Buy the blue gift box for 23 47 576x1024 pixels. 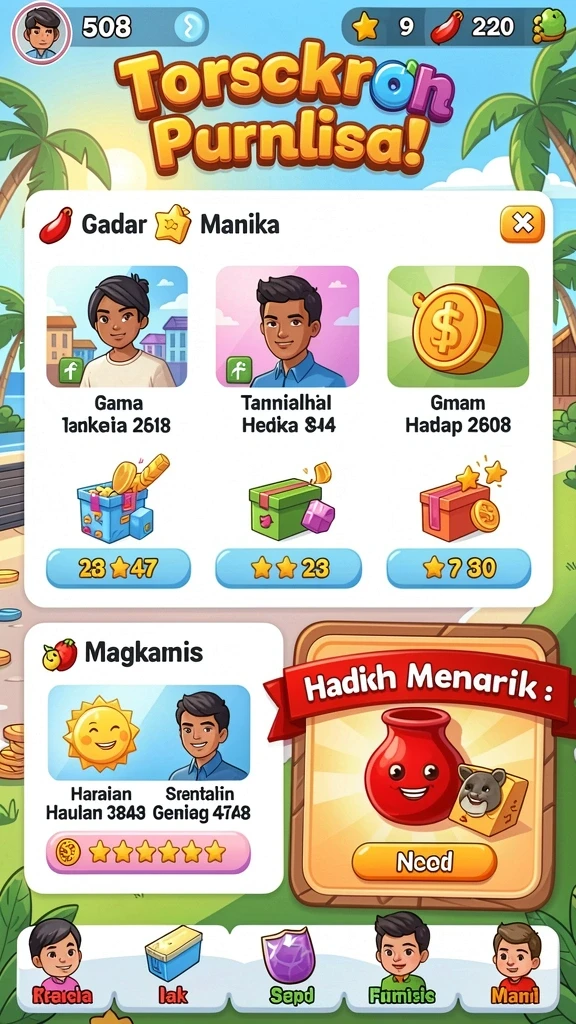[x=118, y=568]
